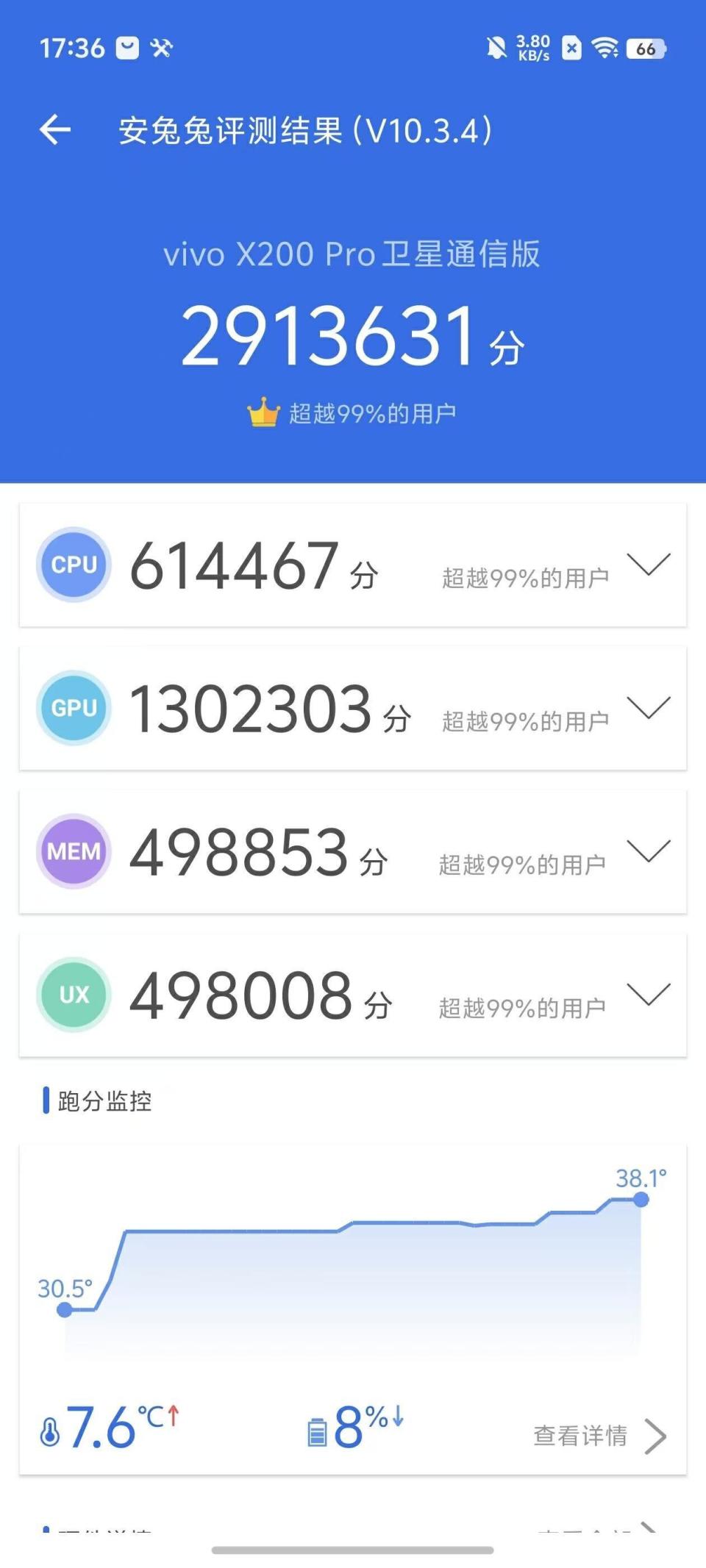Tap the 66% battery indicator in status bar
This screenshot has width=706, height=1568.
tap(645, 49)
